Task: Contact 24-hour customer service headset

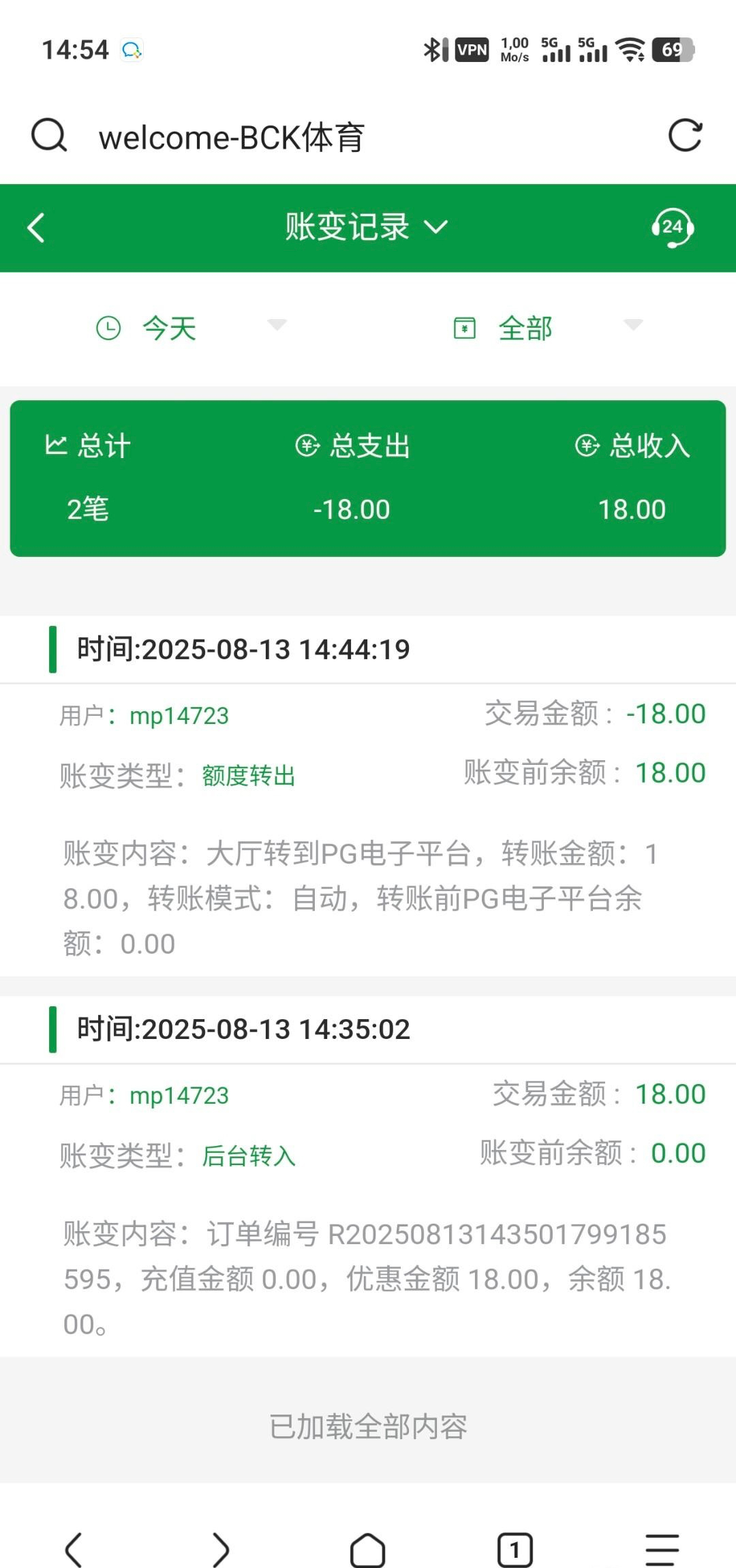Action: point(672,228)
